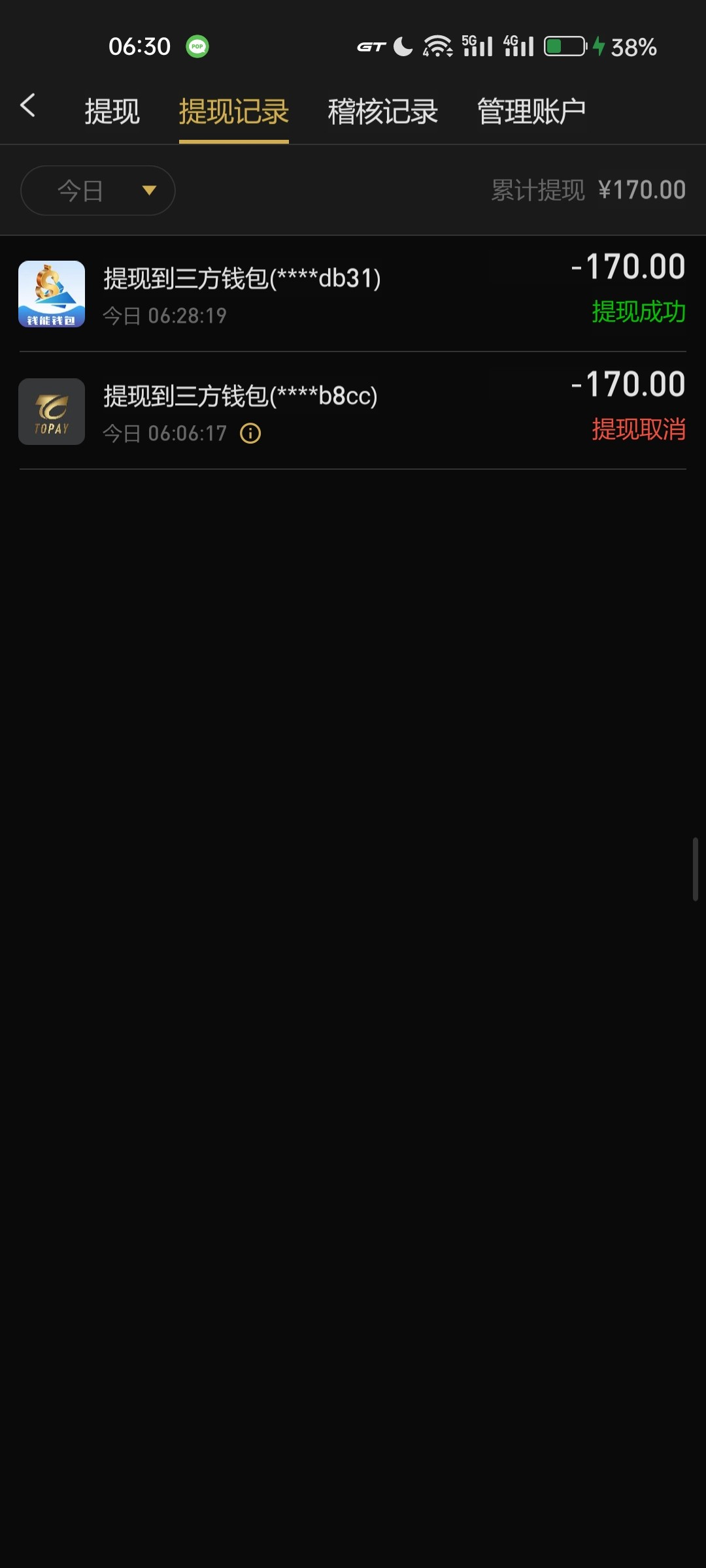Viewport: 706px width, 1568px height.
Task: Open the 稽核记录 tab
Action: 382,112
